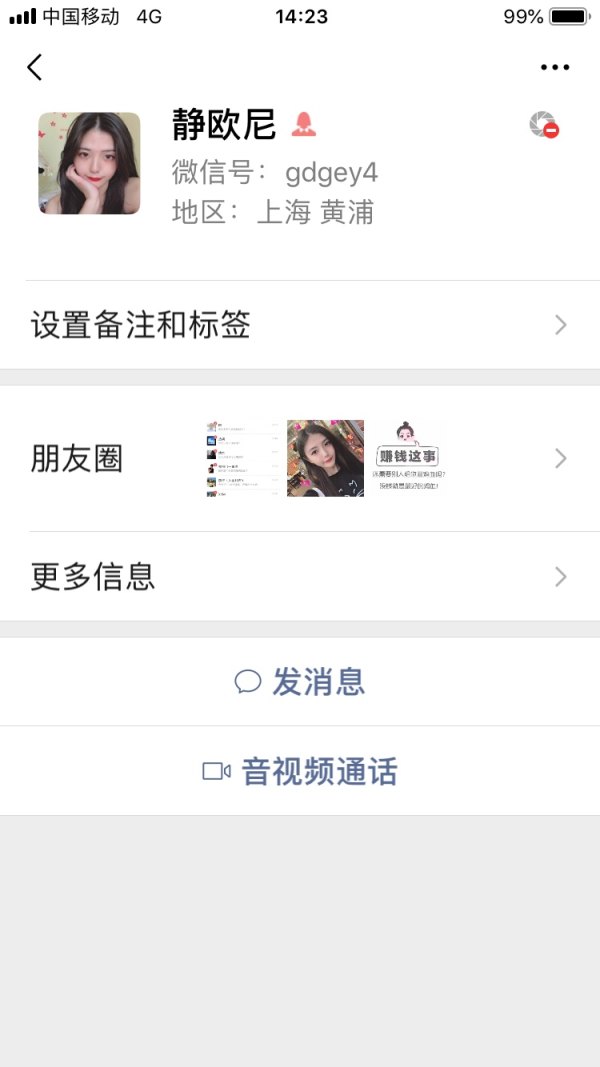Start a call with 音视频通话
This screenshot has width=600, height=1067.
pos(300,771)
